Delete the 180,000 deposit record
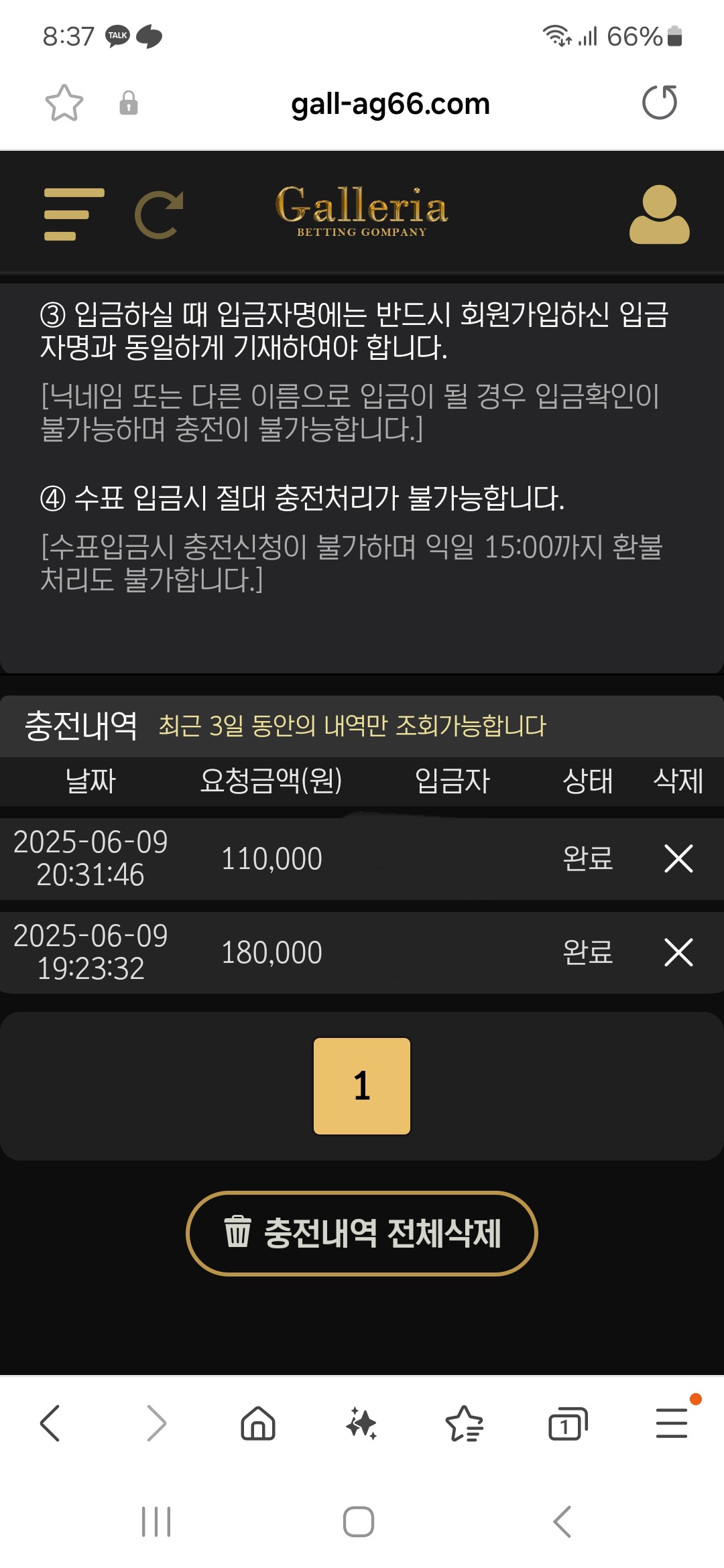 click(x=678, y=952)
